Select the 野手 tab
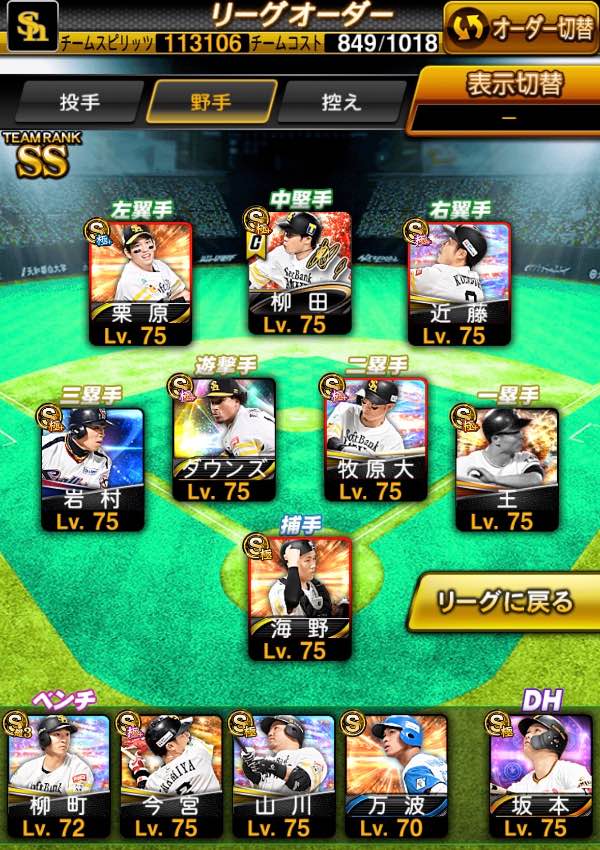 [x=211, y=102]
